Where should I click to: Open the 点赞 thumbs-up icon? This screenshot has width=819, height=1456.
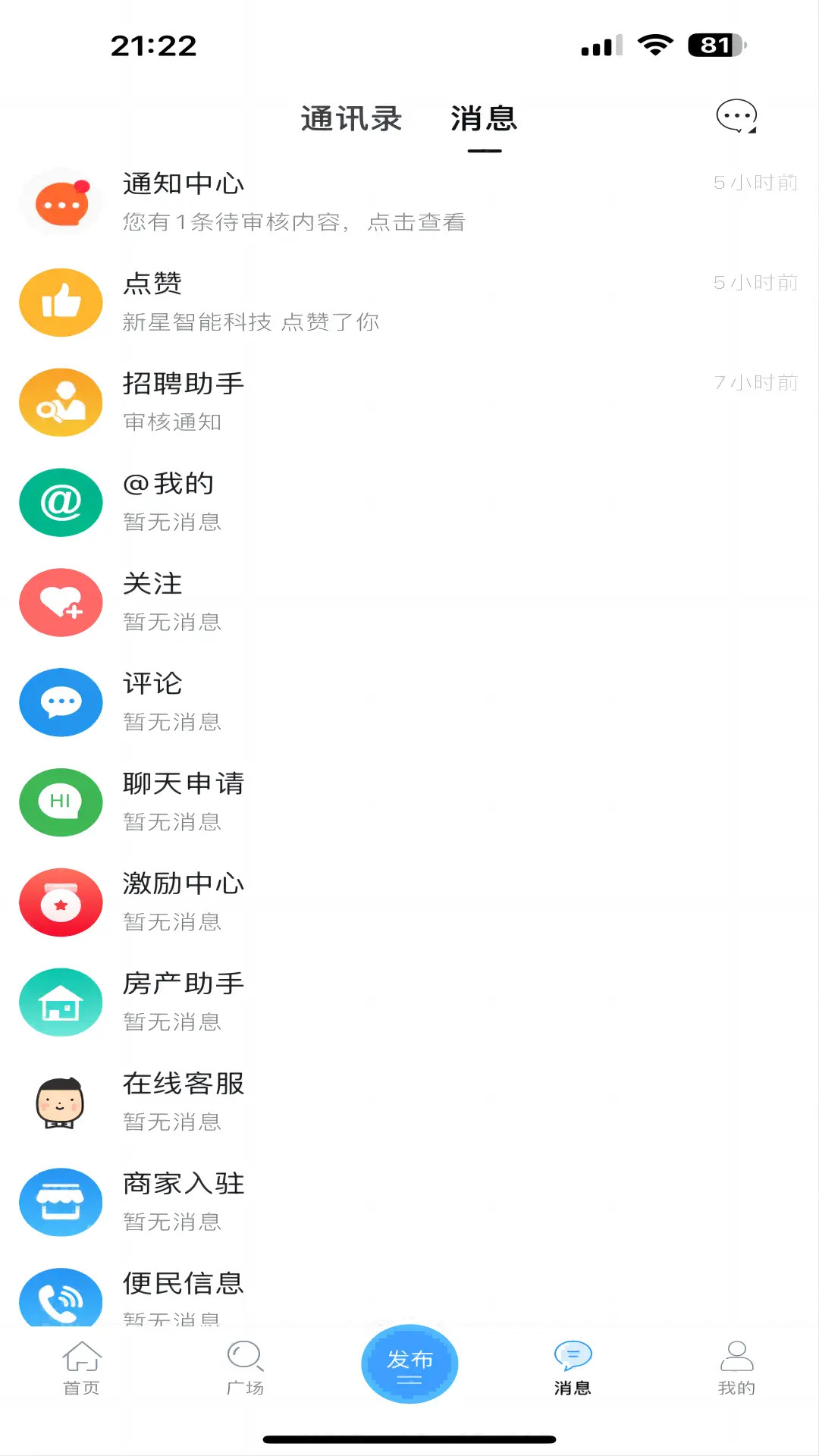(x=61, y=302)
